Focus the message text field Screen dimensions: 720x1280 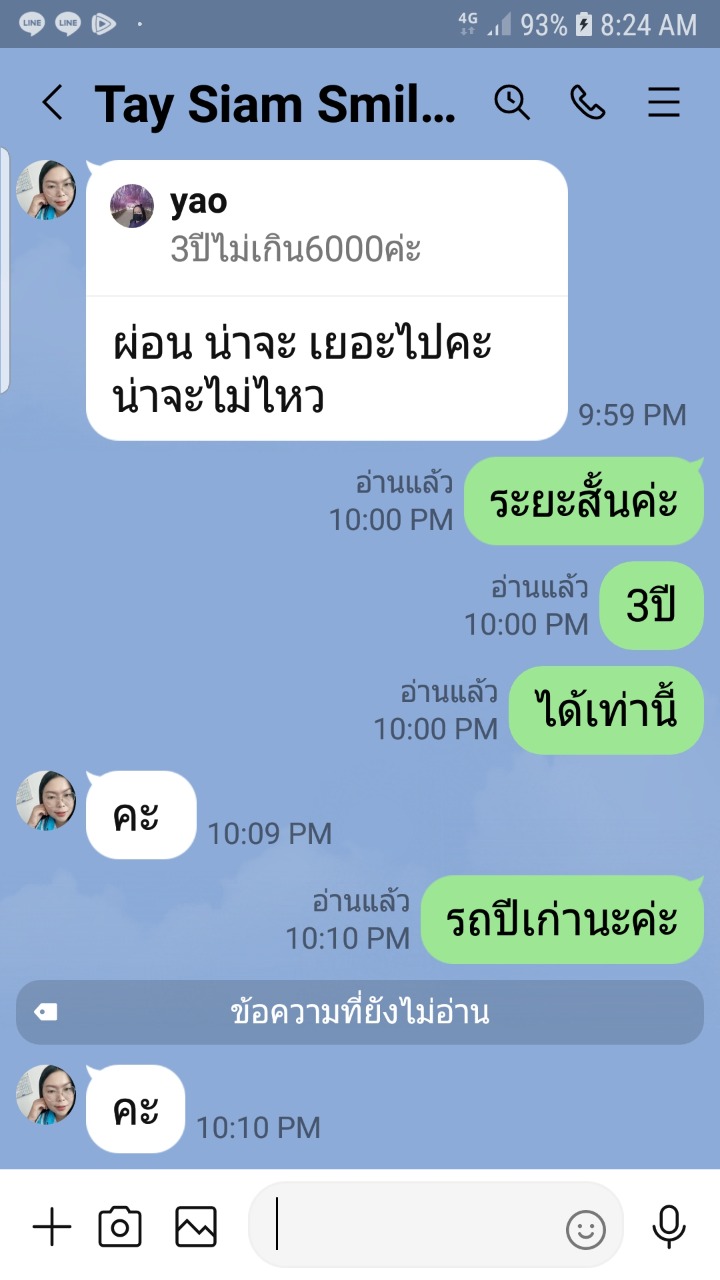[x=415, y=1227]
